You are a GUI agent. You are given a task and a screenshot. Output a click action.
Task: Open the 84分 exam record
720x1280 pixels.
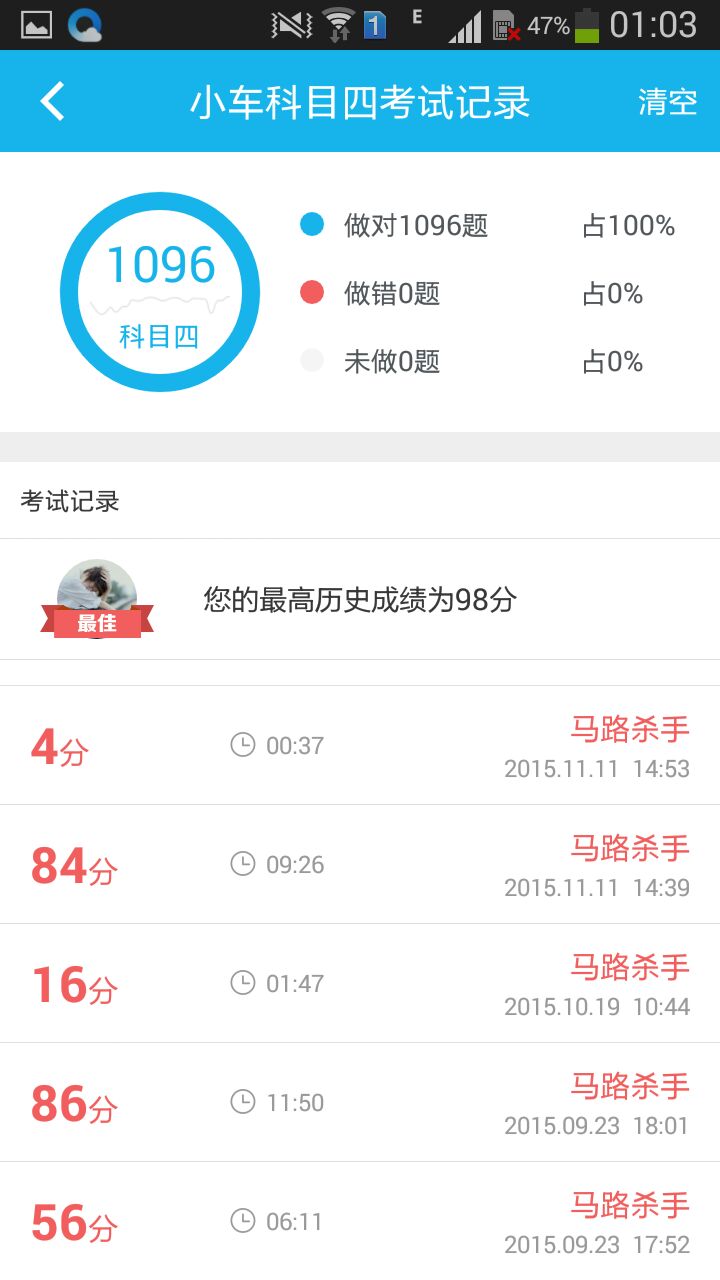[360, 865]
